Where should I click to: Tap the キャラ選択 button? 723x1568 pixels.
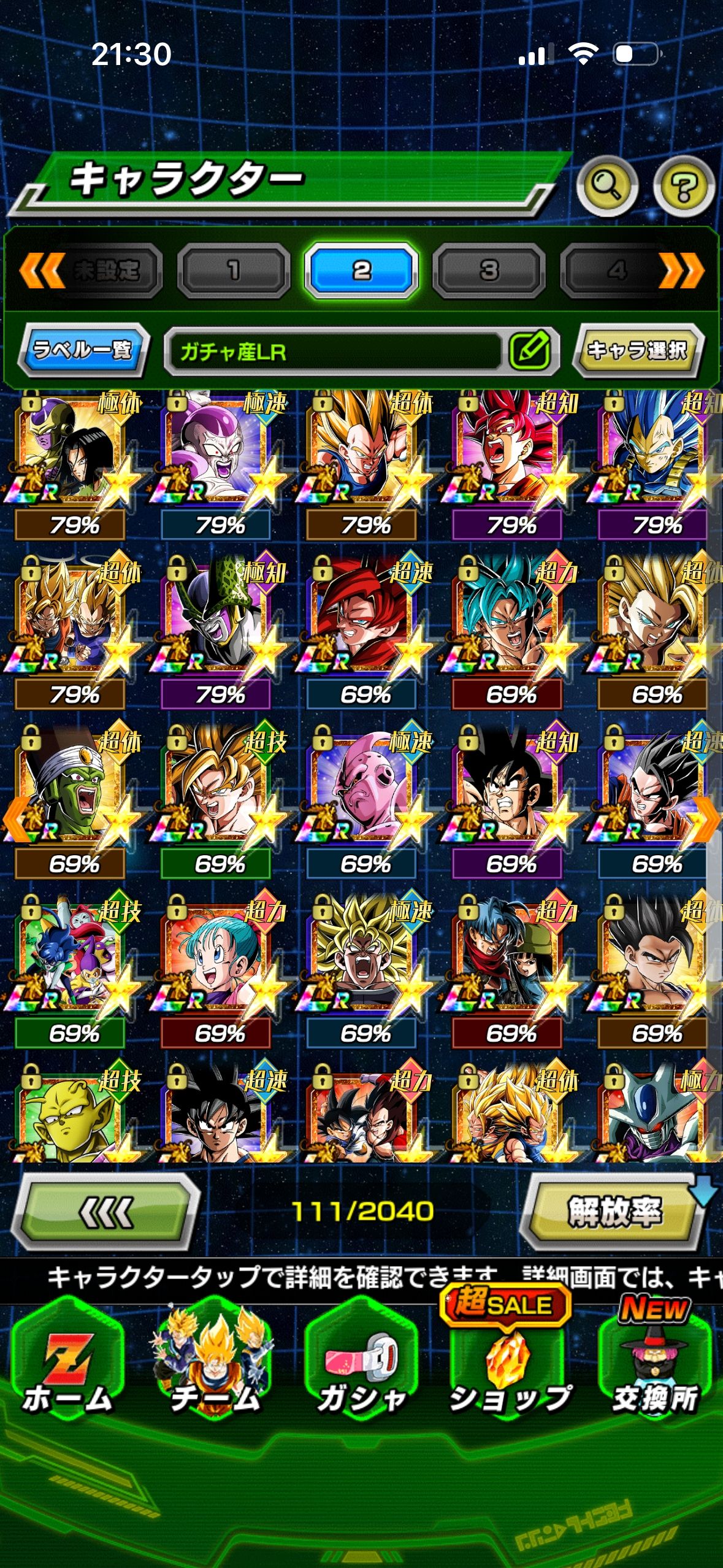tap(638, 350)
